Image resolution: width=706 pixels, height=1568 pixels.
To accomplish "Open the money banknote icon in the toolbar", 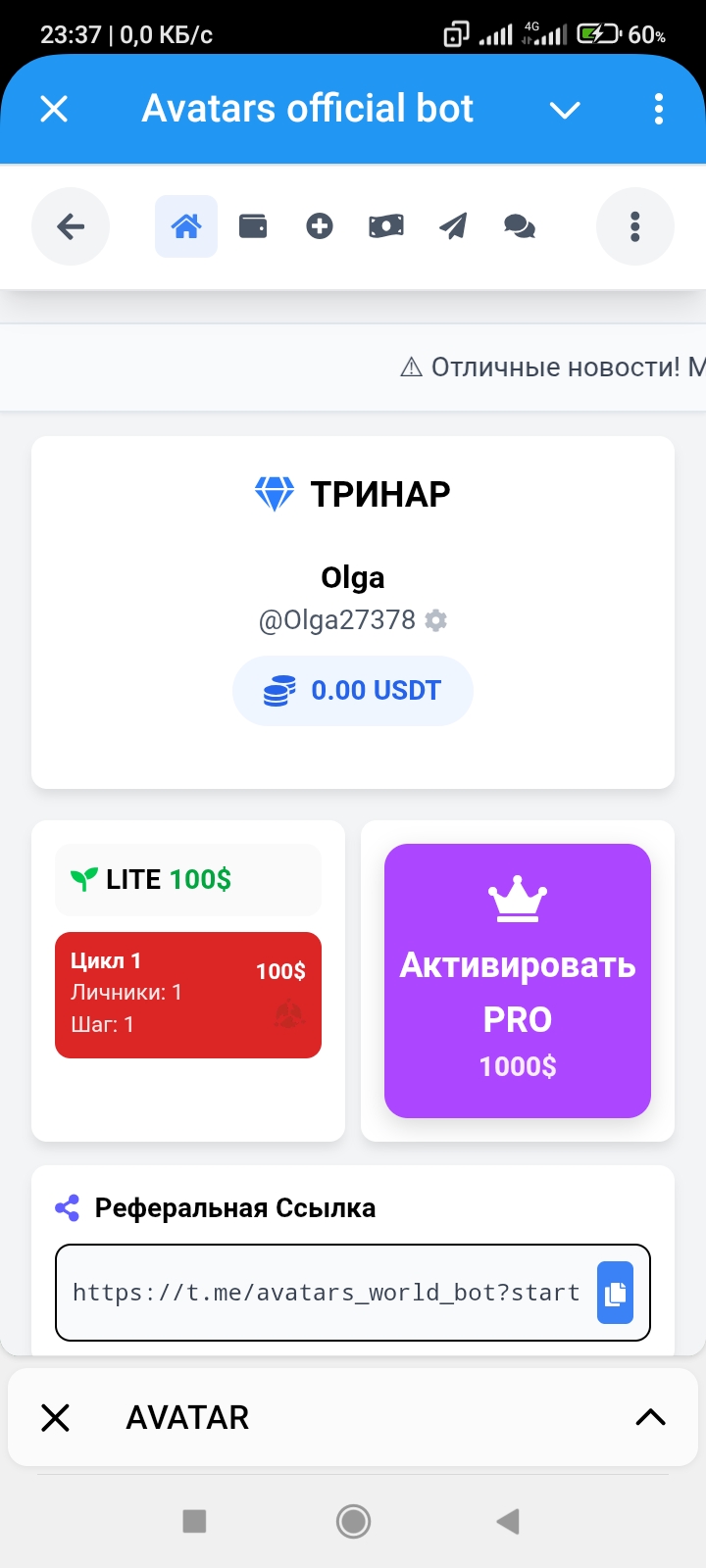I will 386,226.
